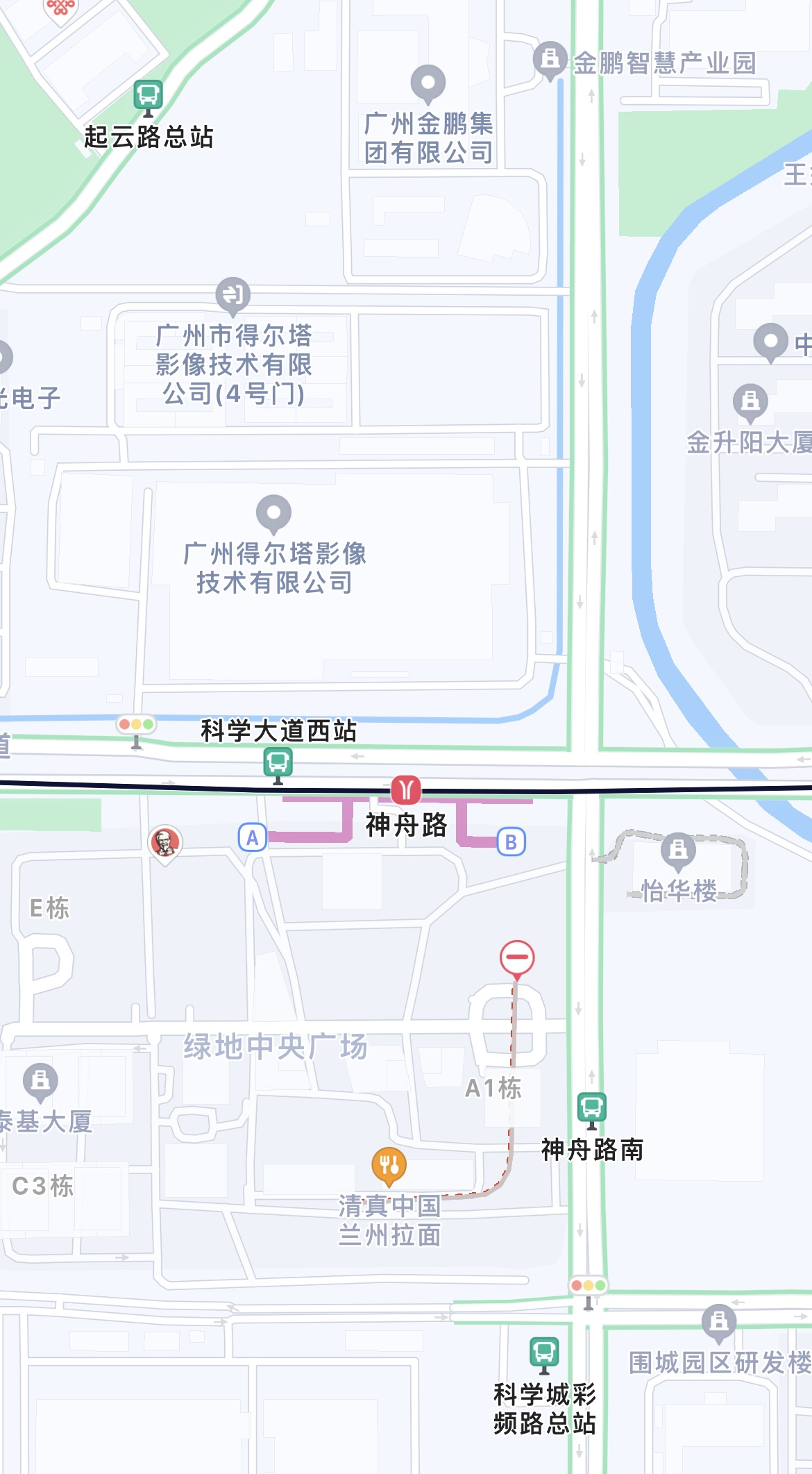Select the 广州得尔塔影像技术有限公司 pin
This screenshot has width=812, height=1474.
pyautogui.click(x=273, y=513)
